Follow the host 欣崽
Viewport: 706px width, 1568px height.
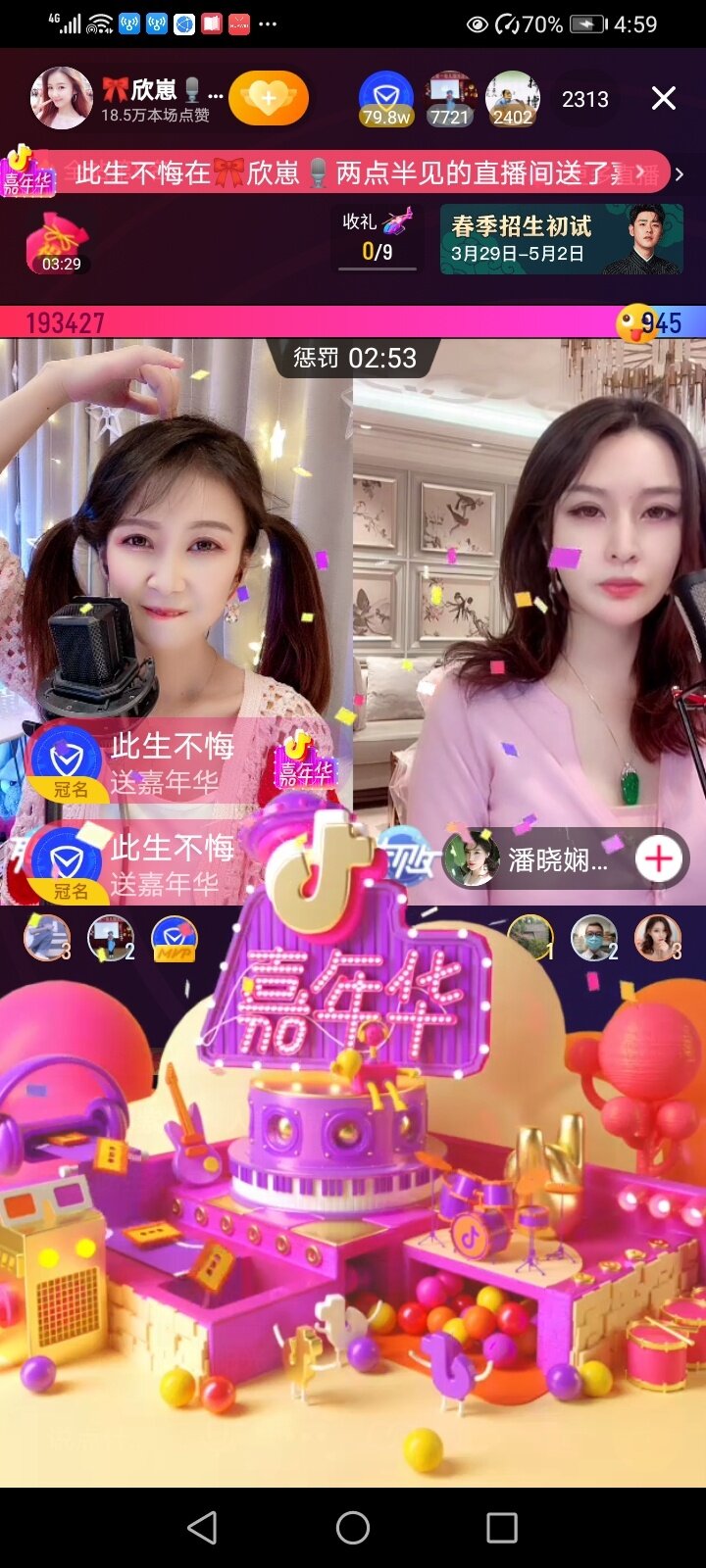coord(269,99)
